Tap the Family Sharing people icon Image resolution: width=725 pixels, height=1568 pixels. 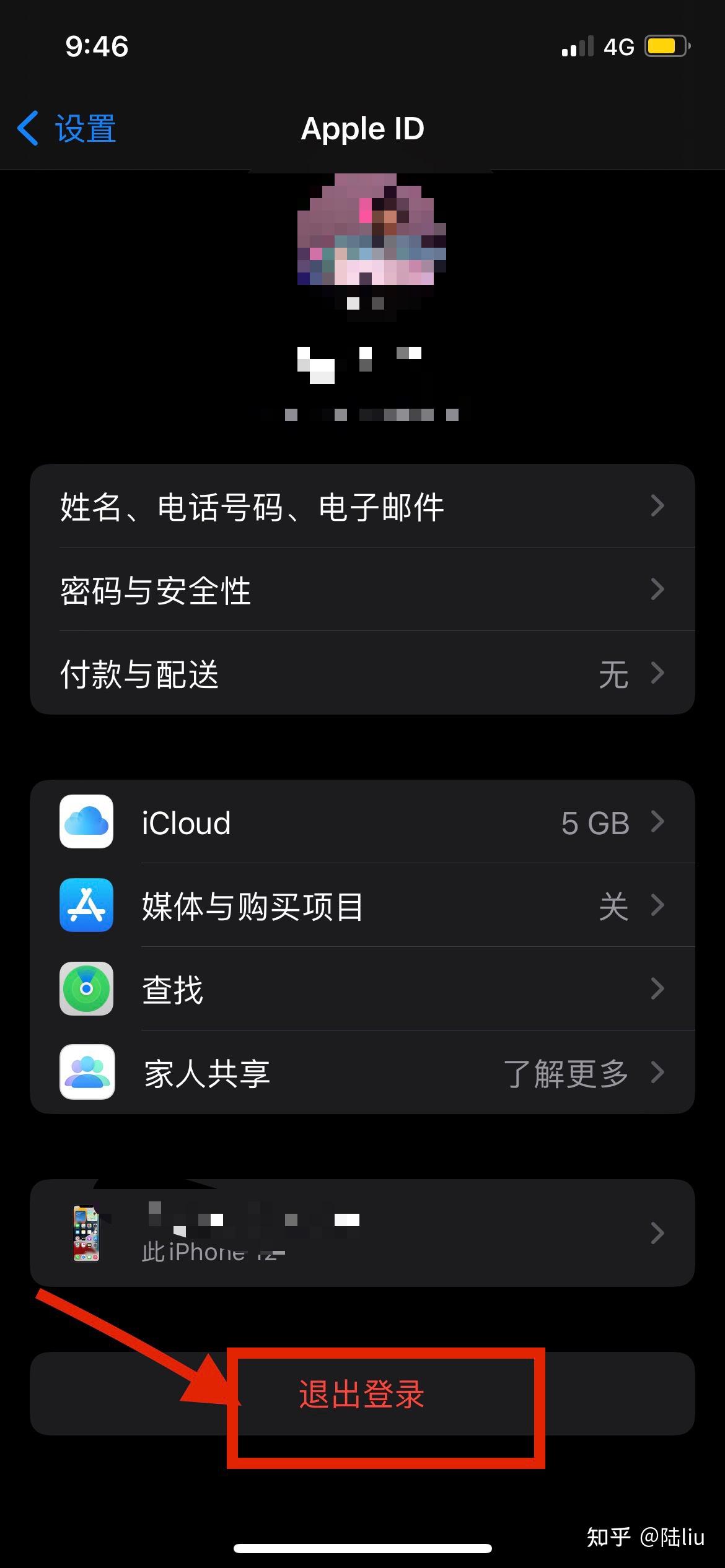pos(86,1073)
